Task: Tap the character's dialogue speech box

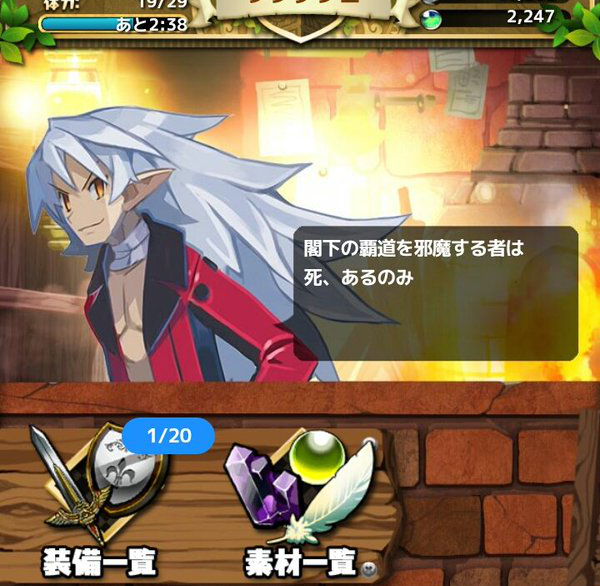Action: click(436, 293)
